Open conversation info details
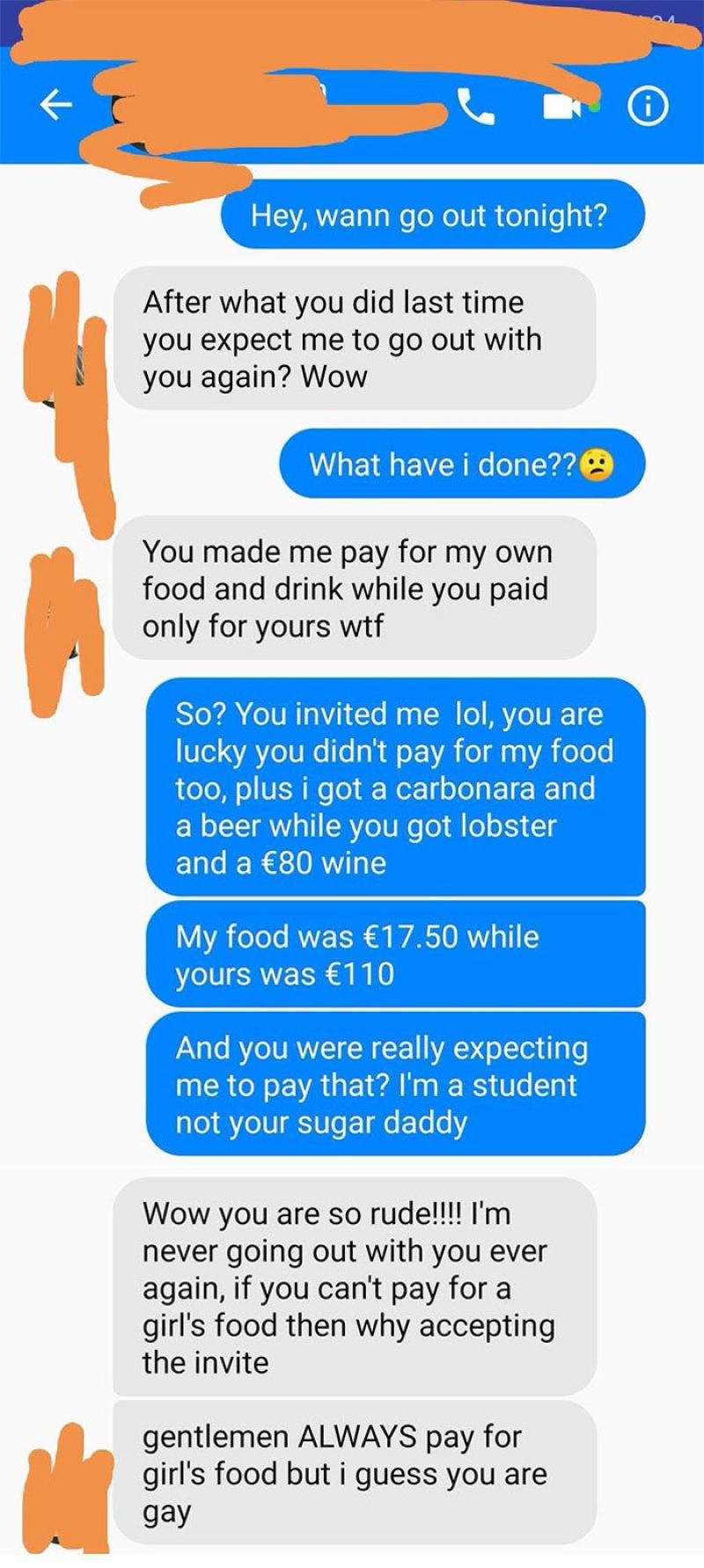This screenshot has width=704, height=1568. (x=648, y=107)
